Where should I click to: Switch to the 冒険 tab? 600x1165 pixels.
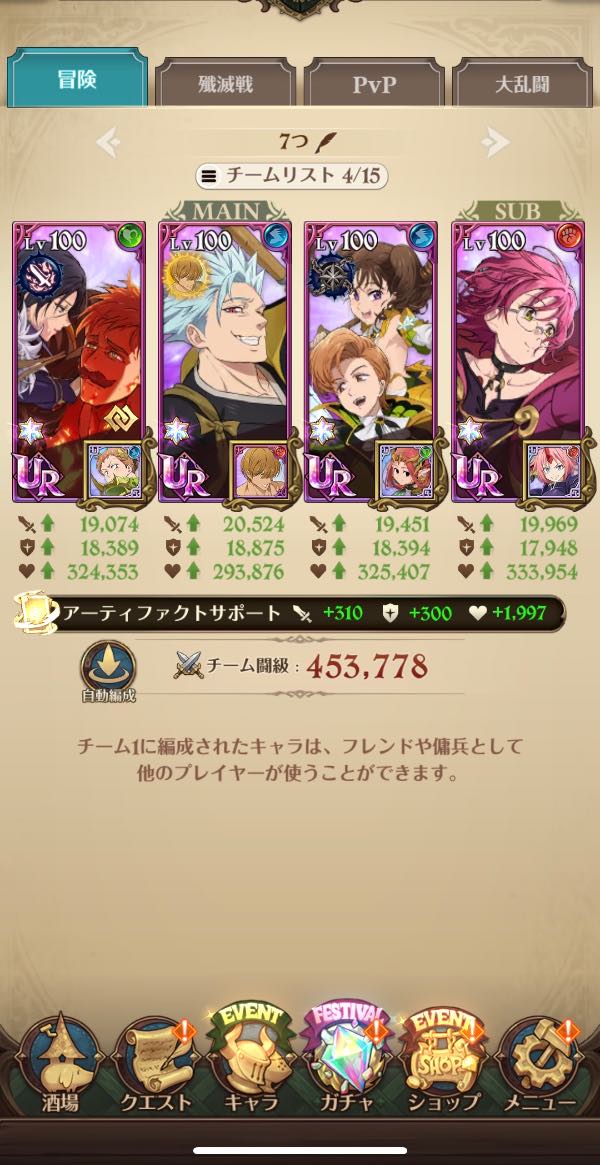click(x=78, y=80)
